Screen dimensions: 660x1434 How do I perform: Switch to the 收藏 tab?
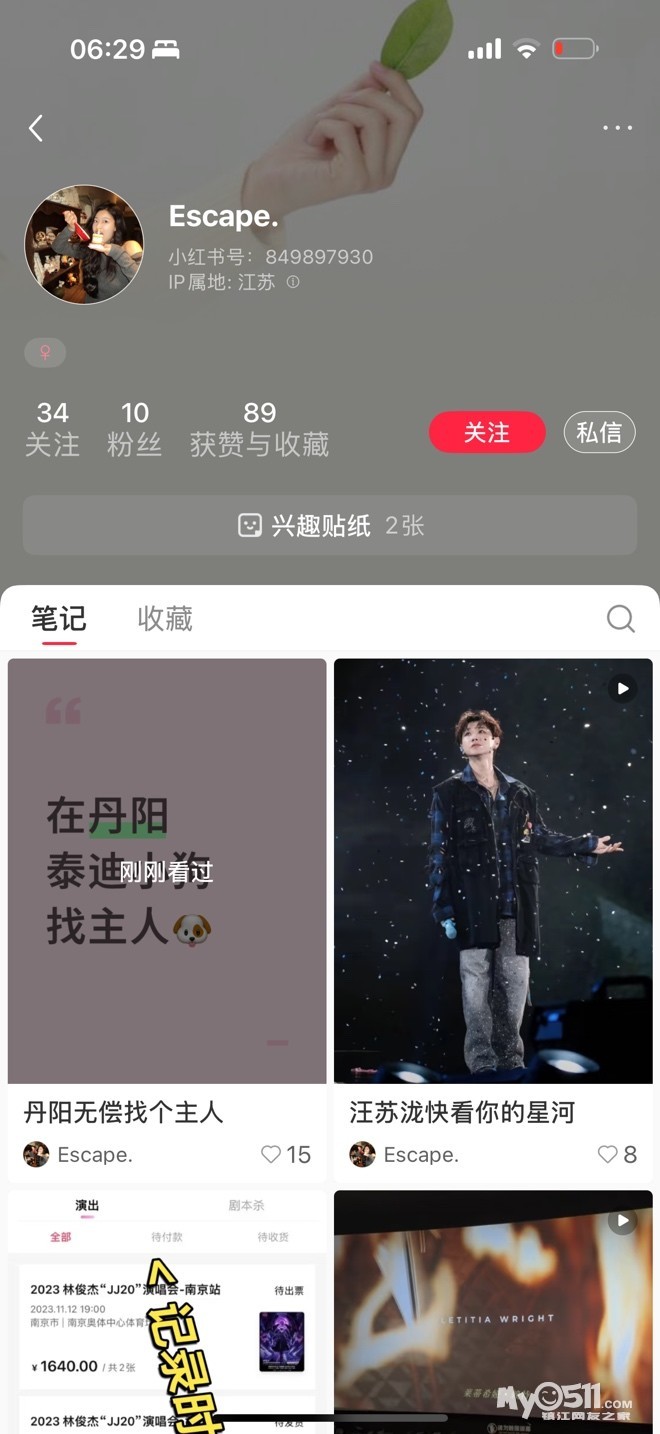(165, 619)
